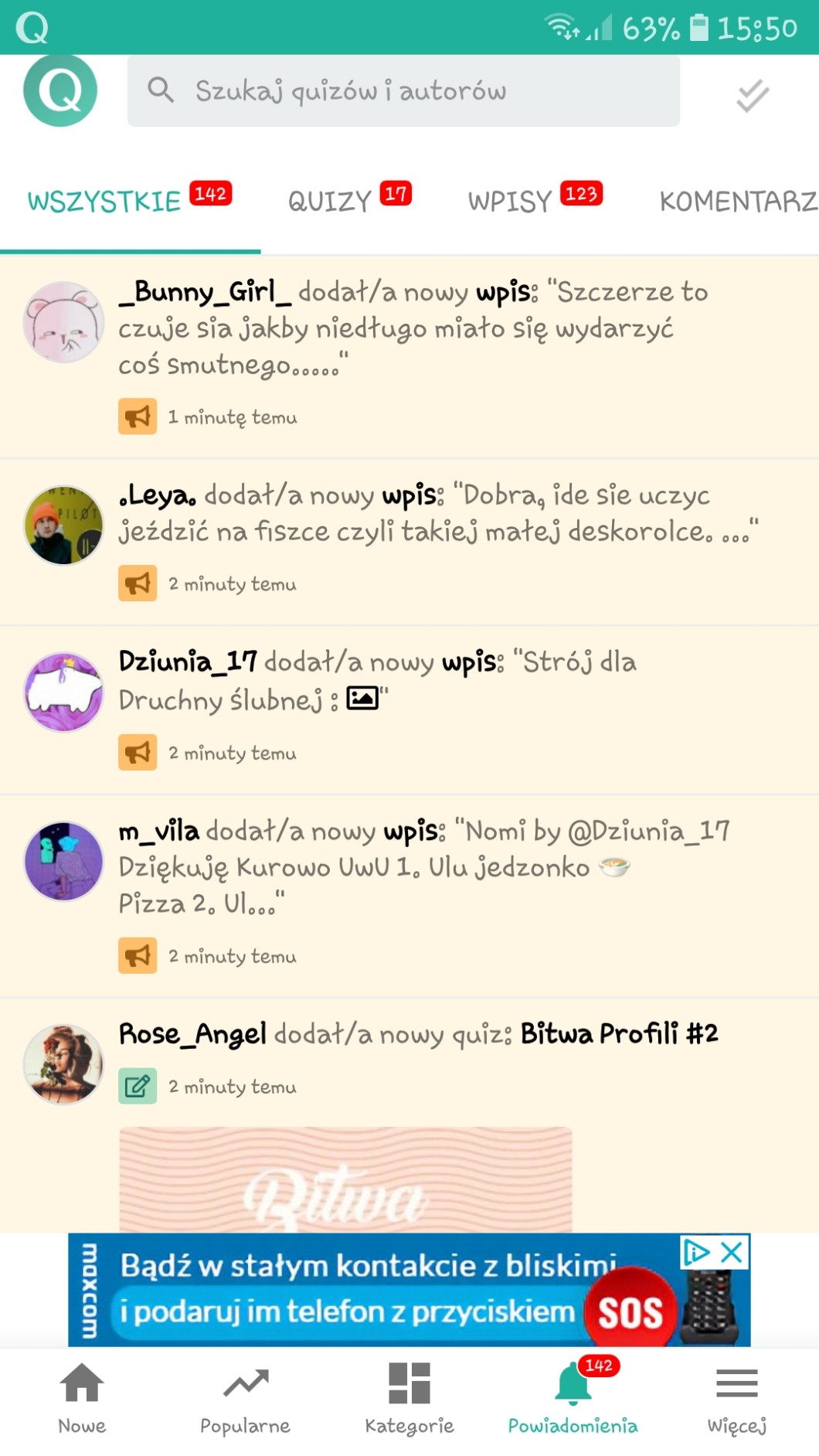Open the quiz and author search field

[x=403, y=90]
